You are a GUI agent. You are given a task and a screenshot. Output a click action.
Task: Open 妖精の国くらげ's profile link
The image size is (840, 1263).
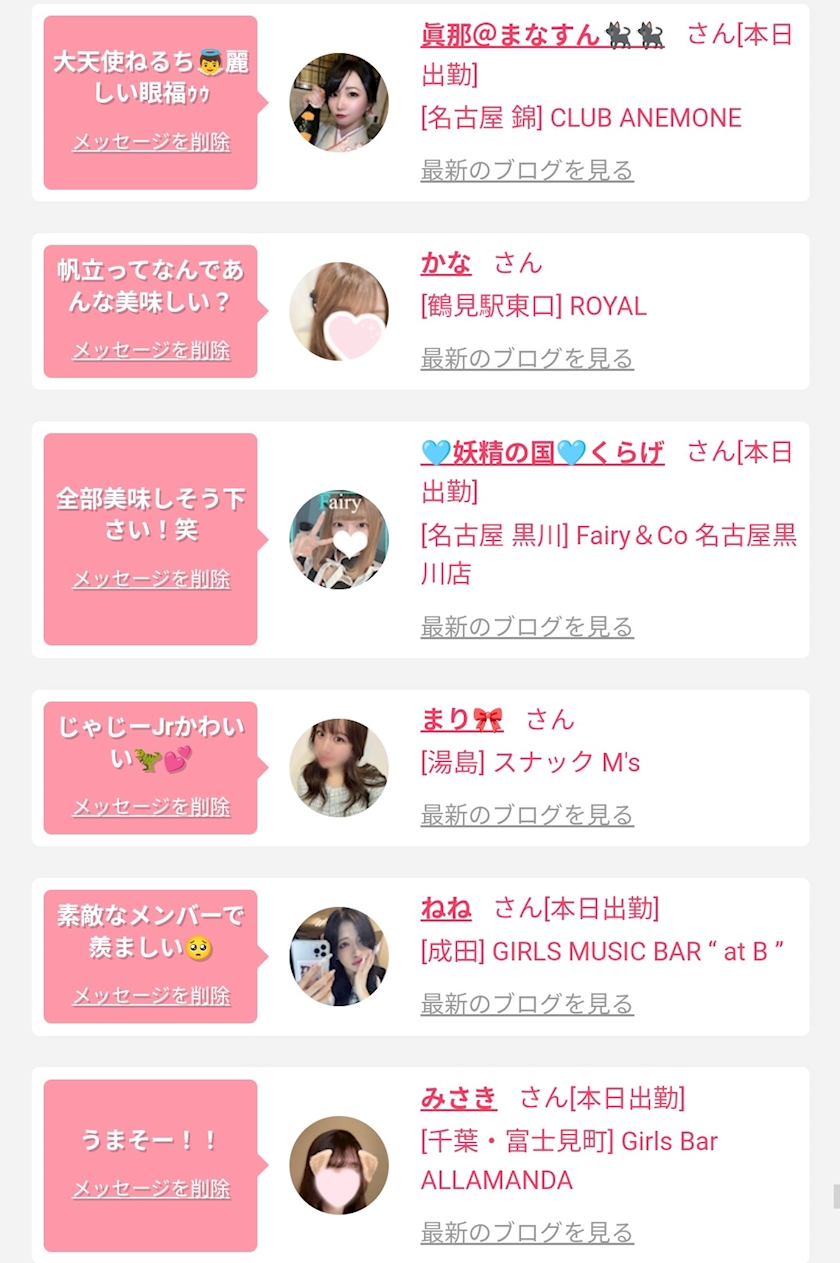542,452
